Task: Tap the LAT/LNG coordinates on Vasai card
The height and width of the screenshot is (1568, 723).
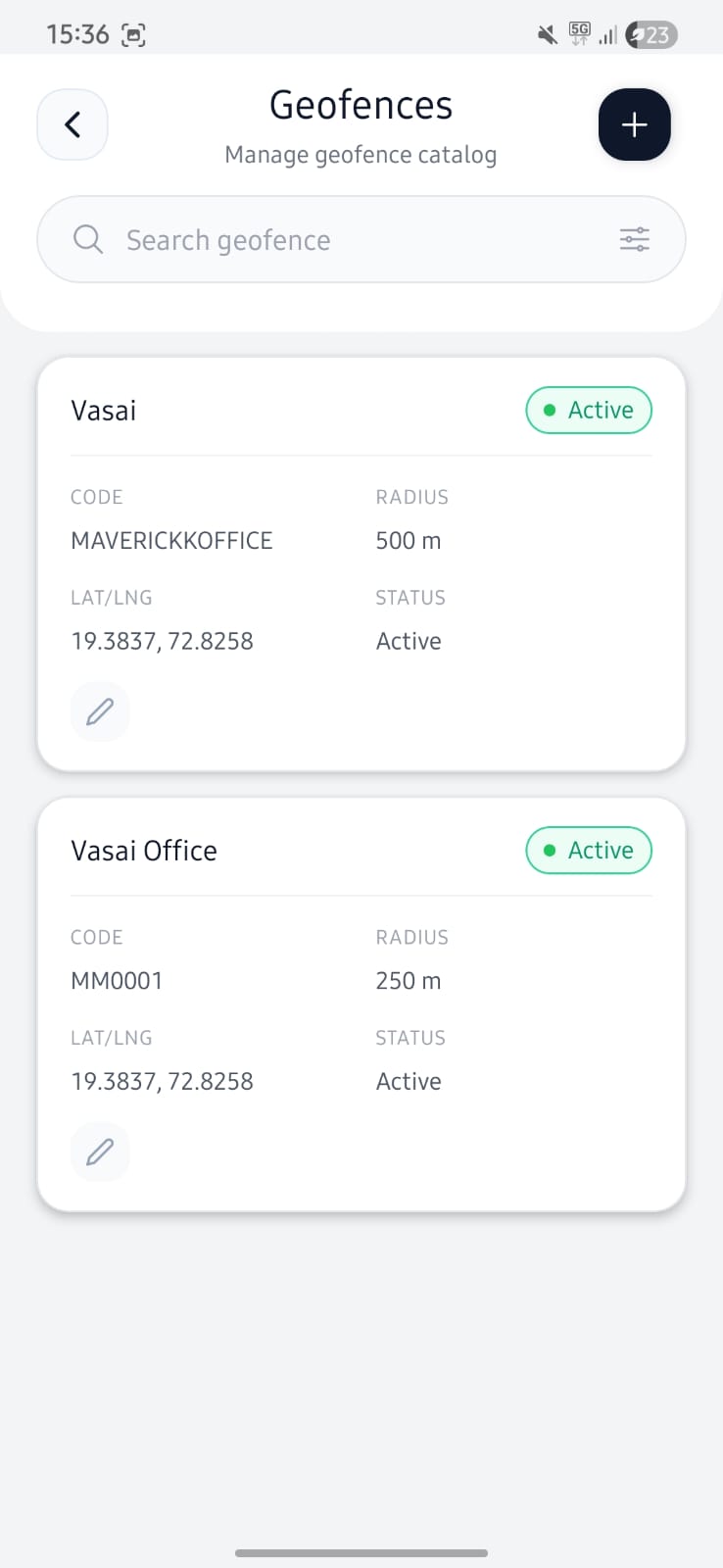Action: click(x=162, y=640)
